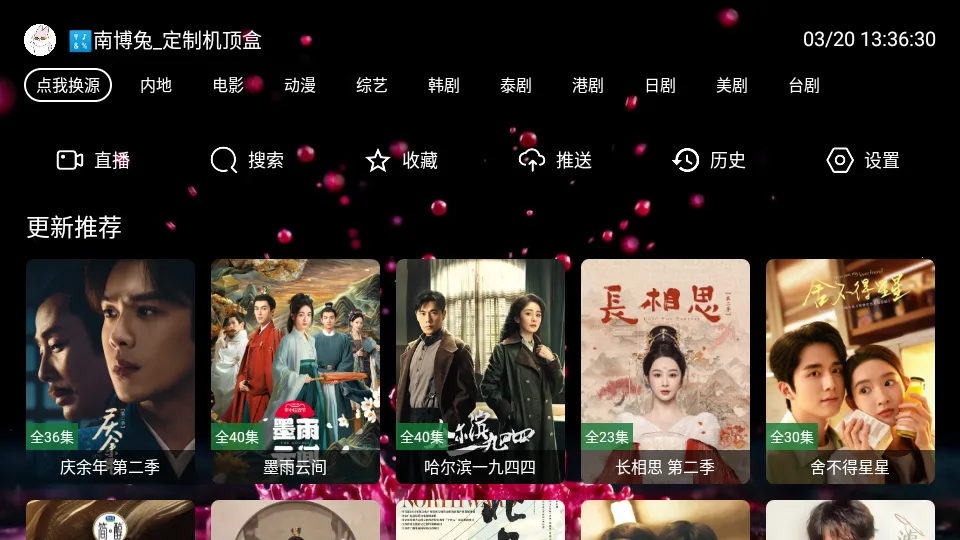Tap the 点我换源 source switch button
The image size is (960, 540).
tap(68, 85)
